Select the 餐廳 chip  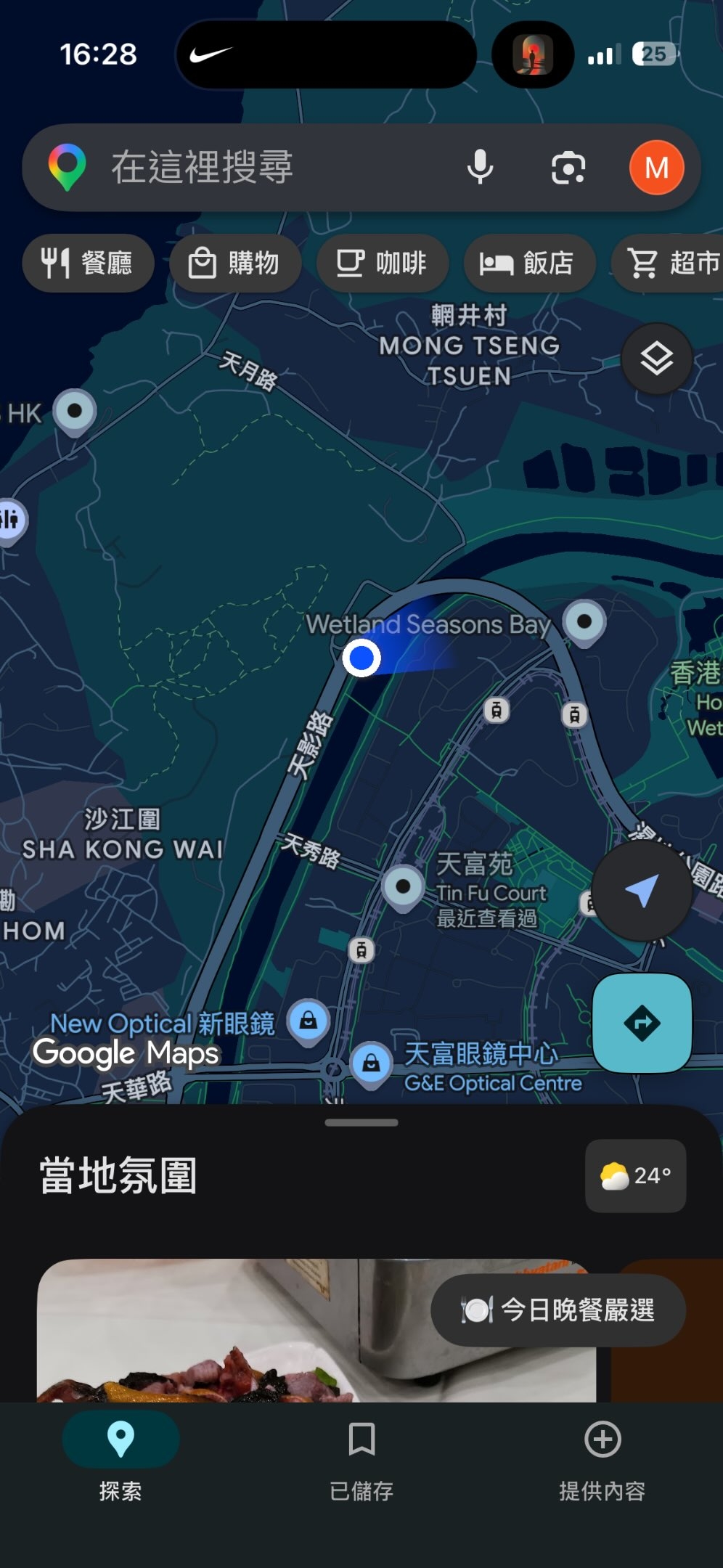coord(88,263)
